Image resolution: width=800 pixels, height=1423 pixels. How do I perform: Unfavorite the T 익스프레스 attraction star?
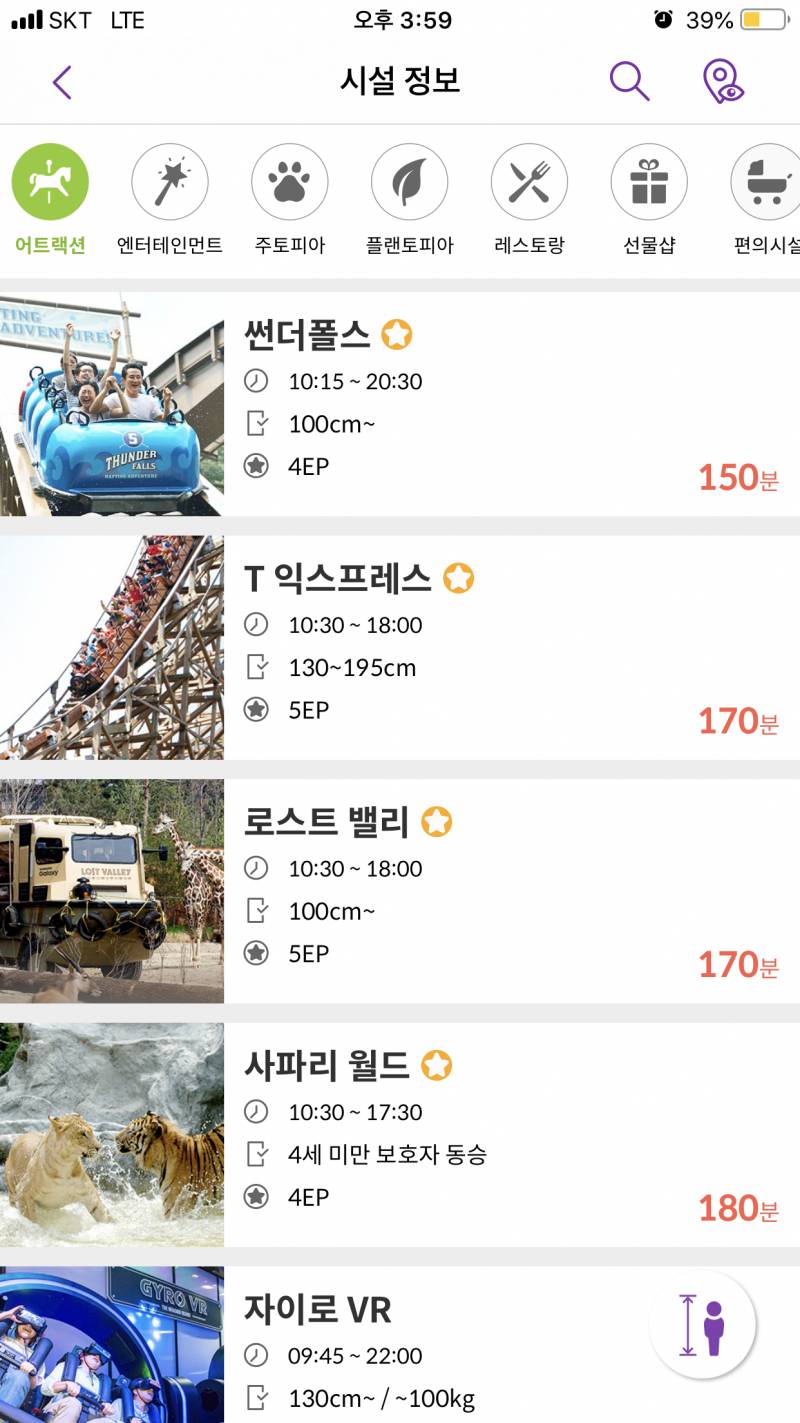[459, 578]
